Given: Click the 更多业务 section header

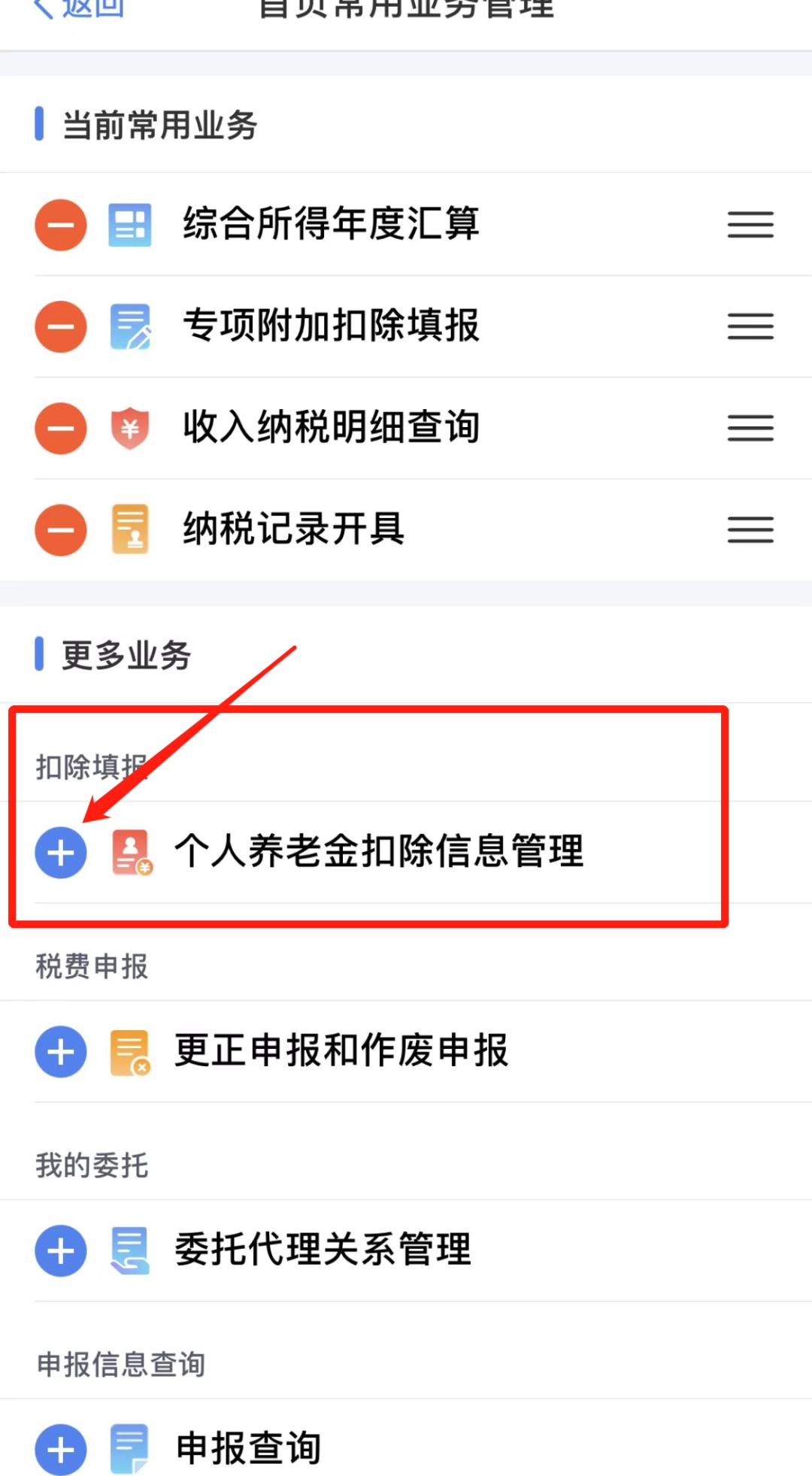Looking at the screenshot, I should coord(124,655).
